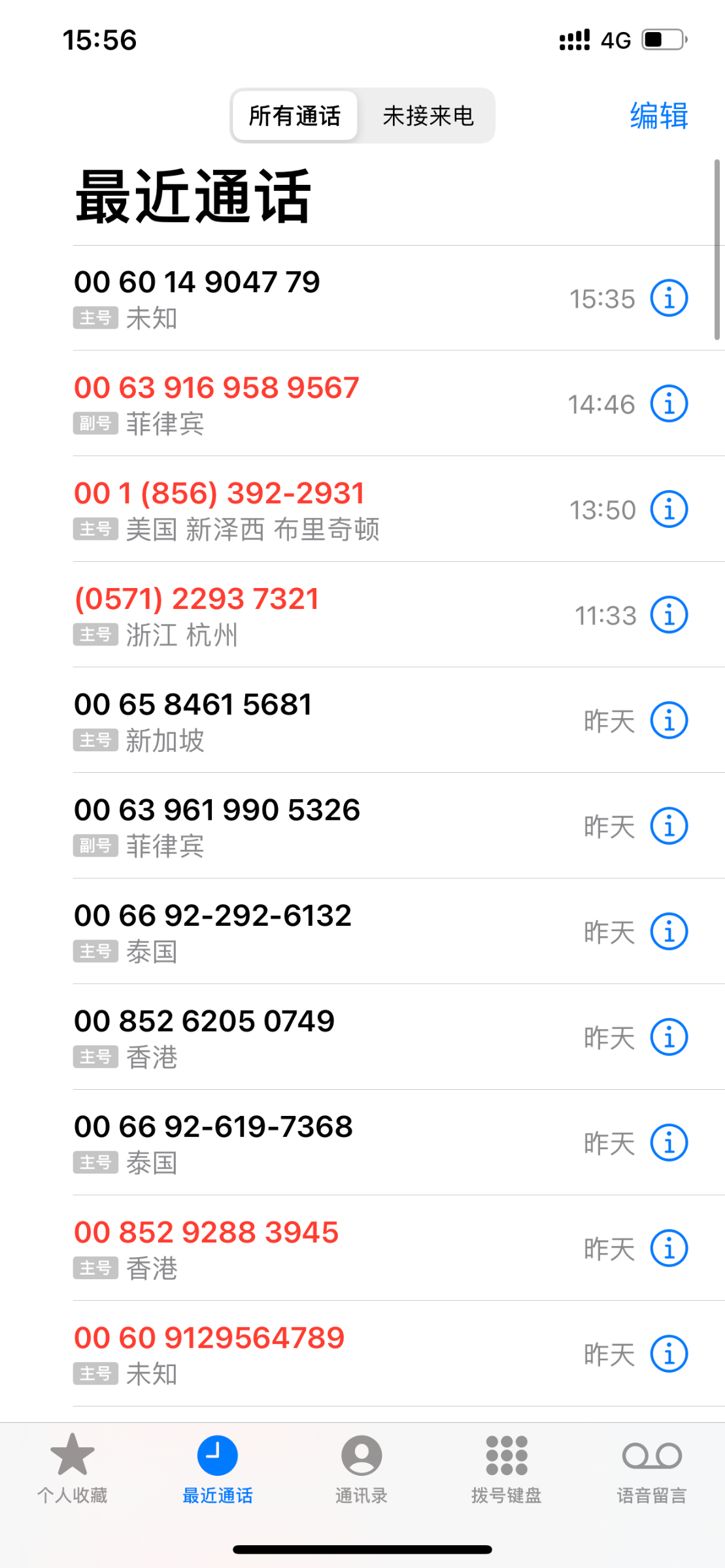Image resolution: width=725 pixels, height=1568 pixels.
Task: Show info for 00 60 9129564789
Action: pos(669,1354)
